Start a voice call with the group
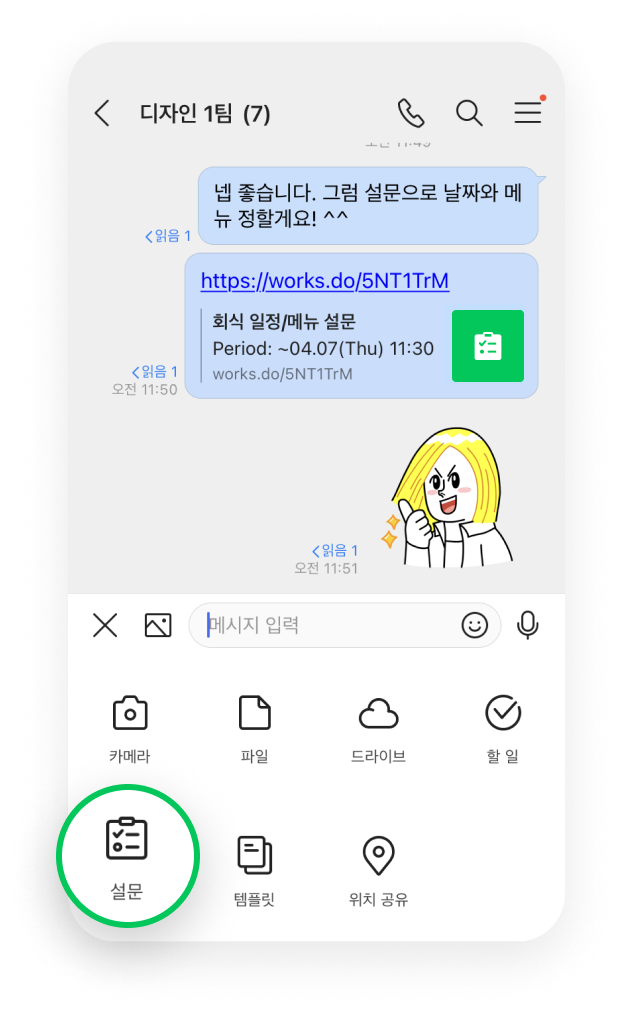The image size is (621, 1013). tap(411, 112)
